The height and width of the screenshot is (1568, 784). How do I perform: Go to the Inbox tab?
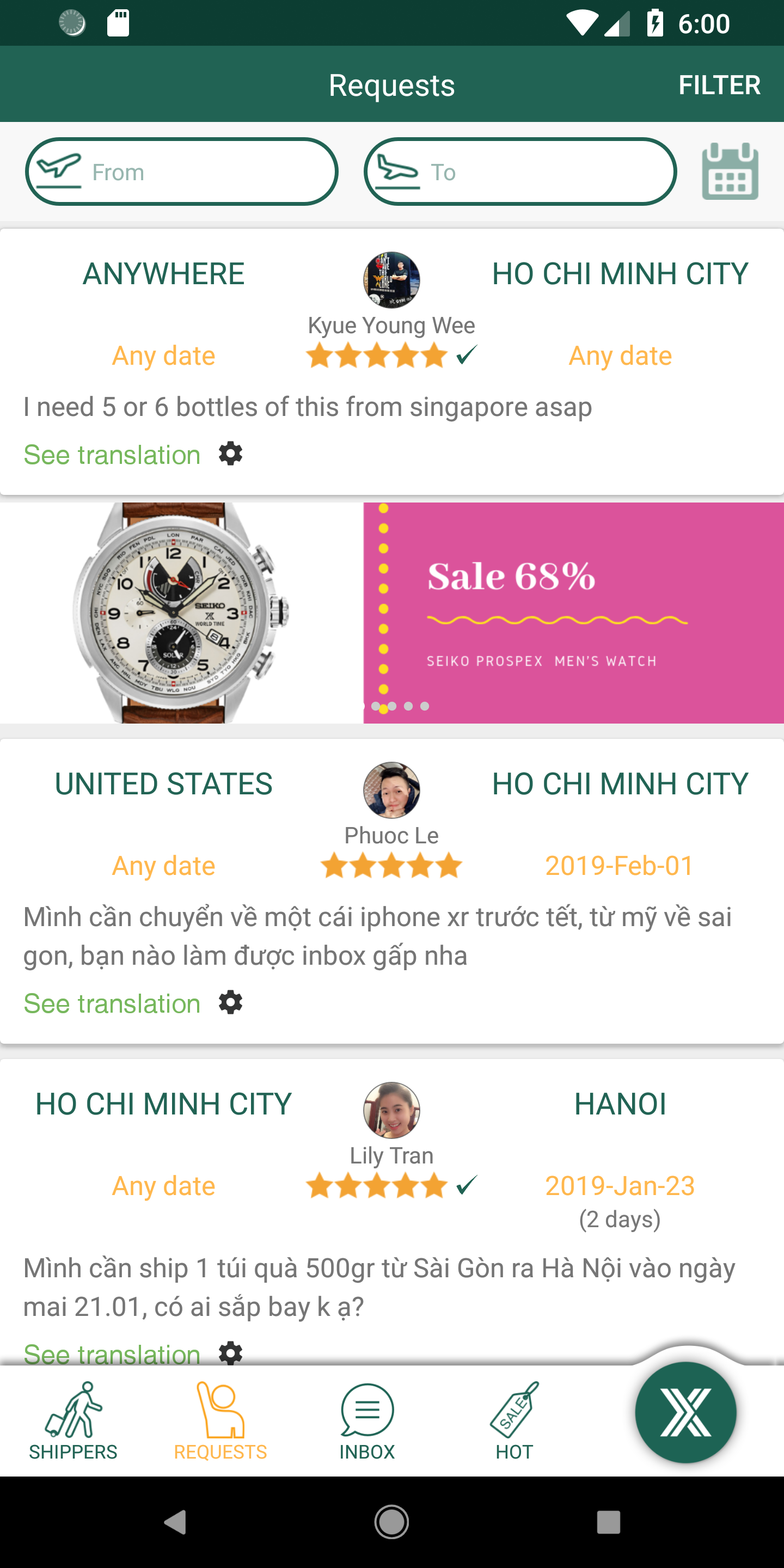click(x=367, y=1420)
